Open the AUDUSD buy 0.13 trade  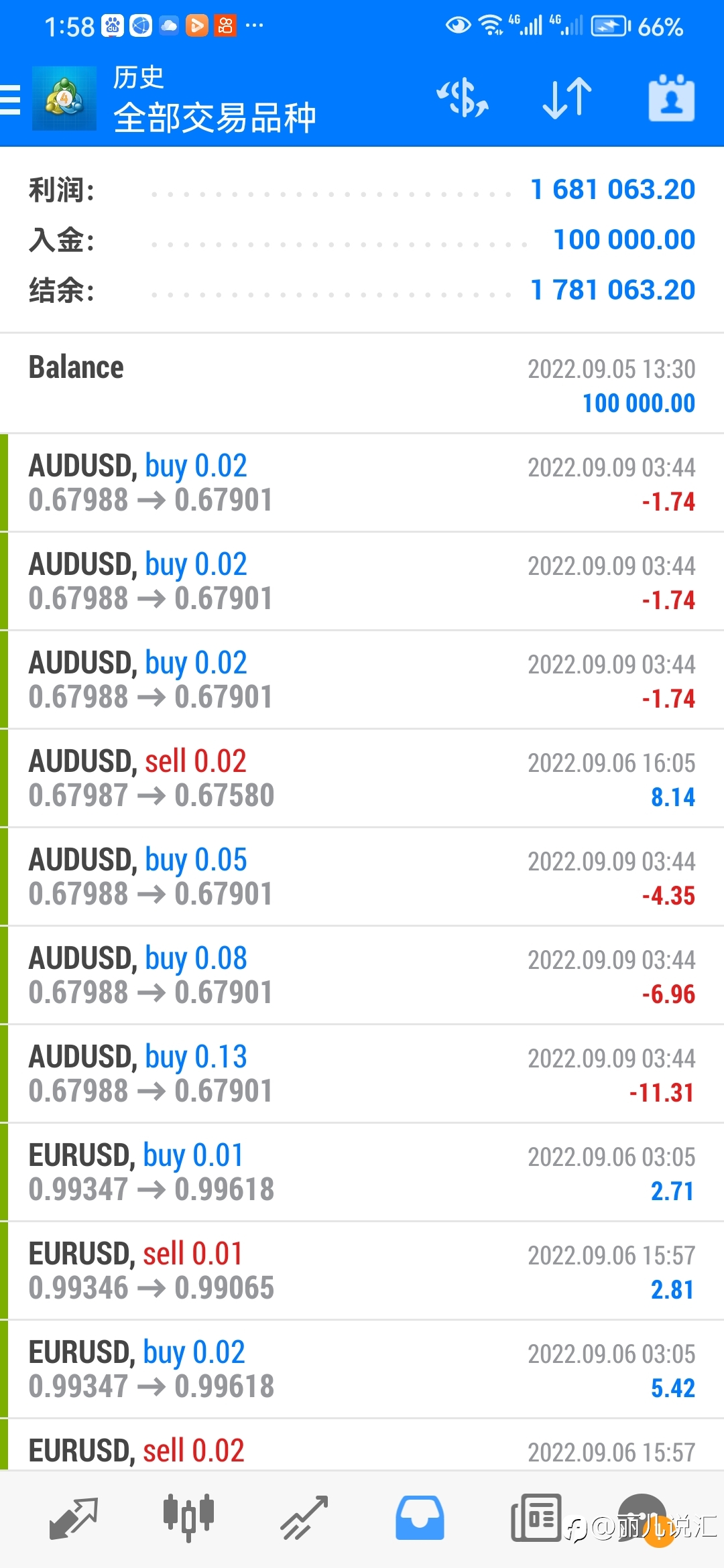(x=362, y=1073)
